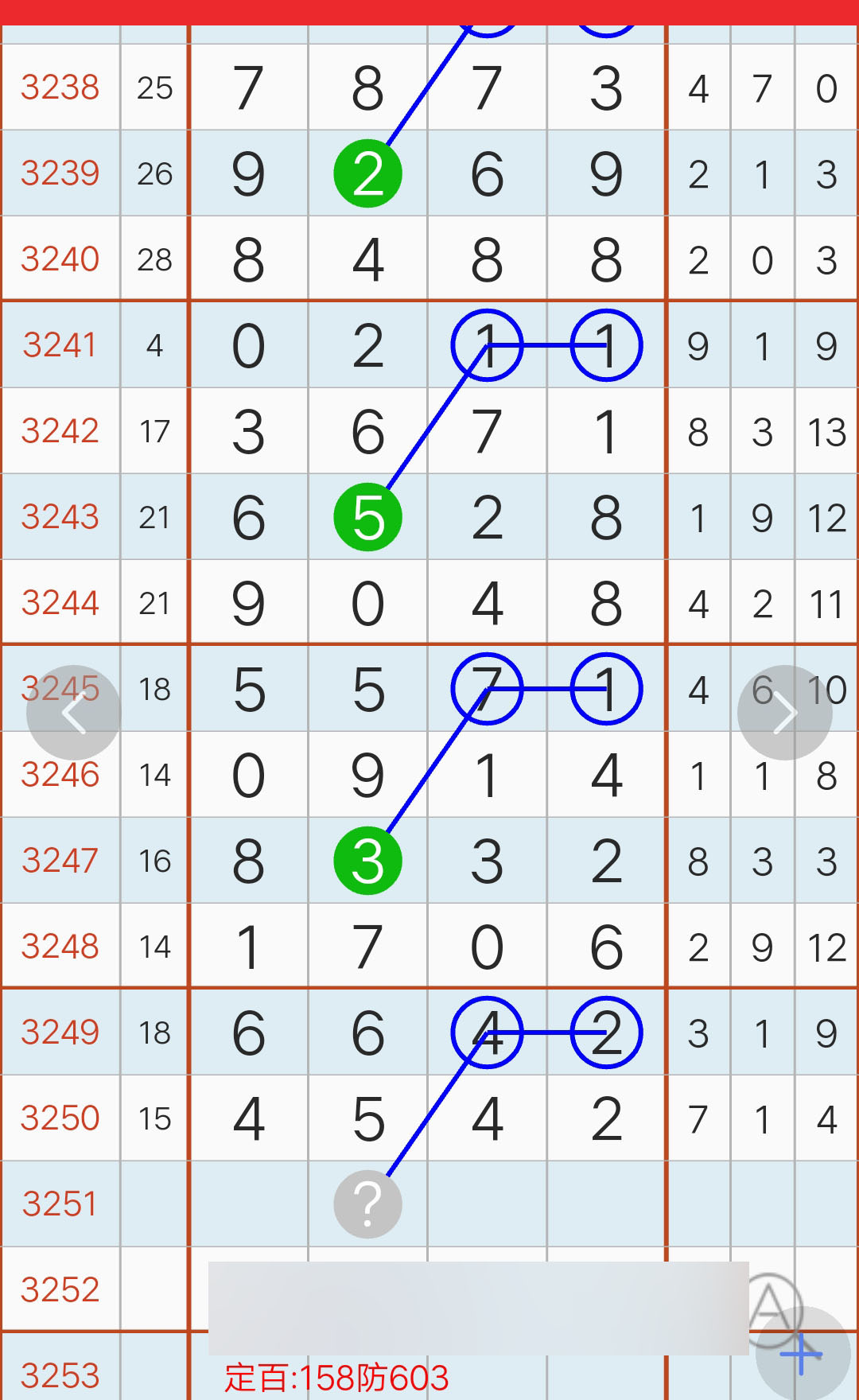Tap the blue plus floating button
This screenshot has width=859, height=1400.
(802, 1354)
